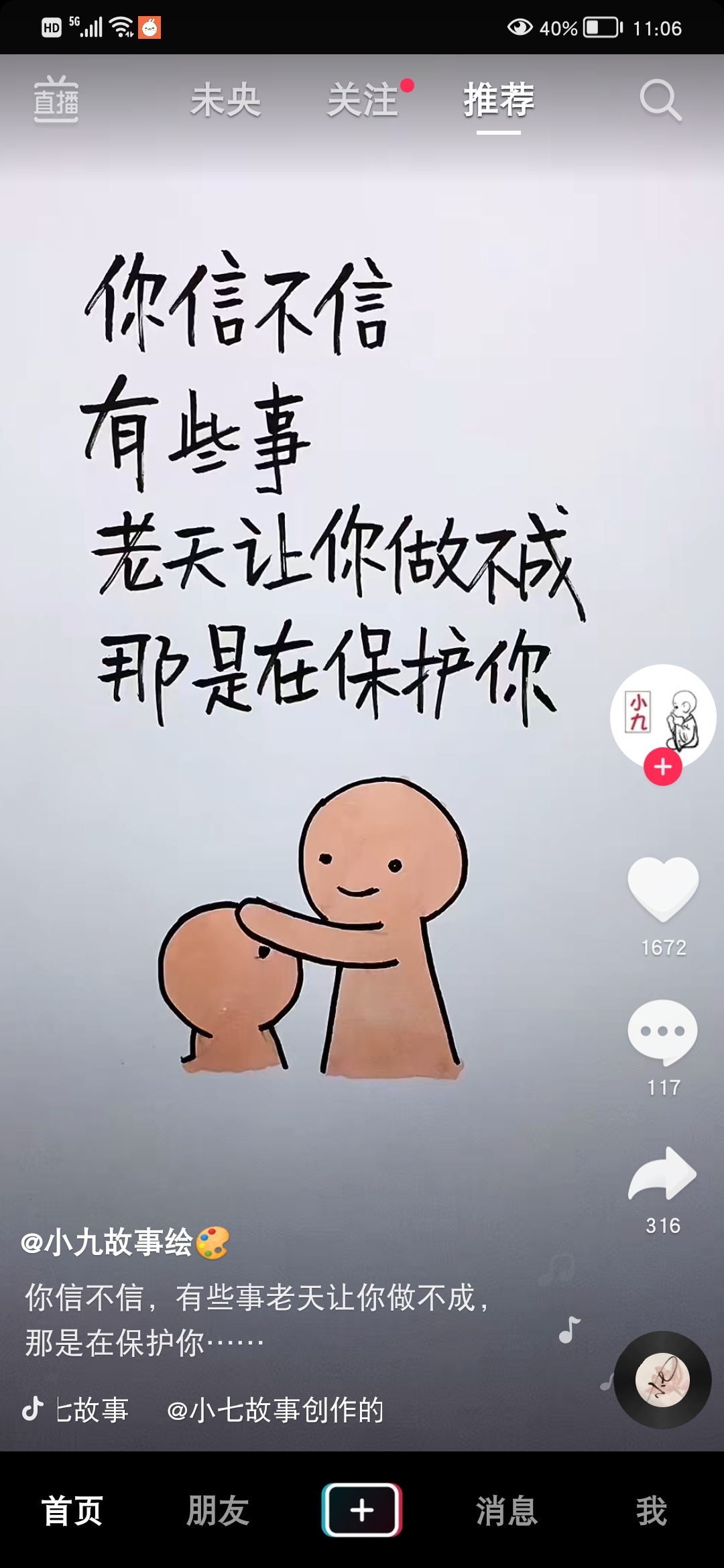
Task: Switch to the 关注 tab
Action: tap(363, 101)
